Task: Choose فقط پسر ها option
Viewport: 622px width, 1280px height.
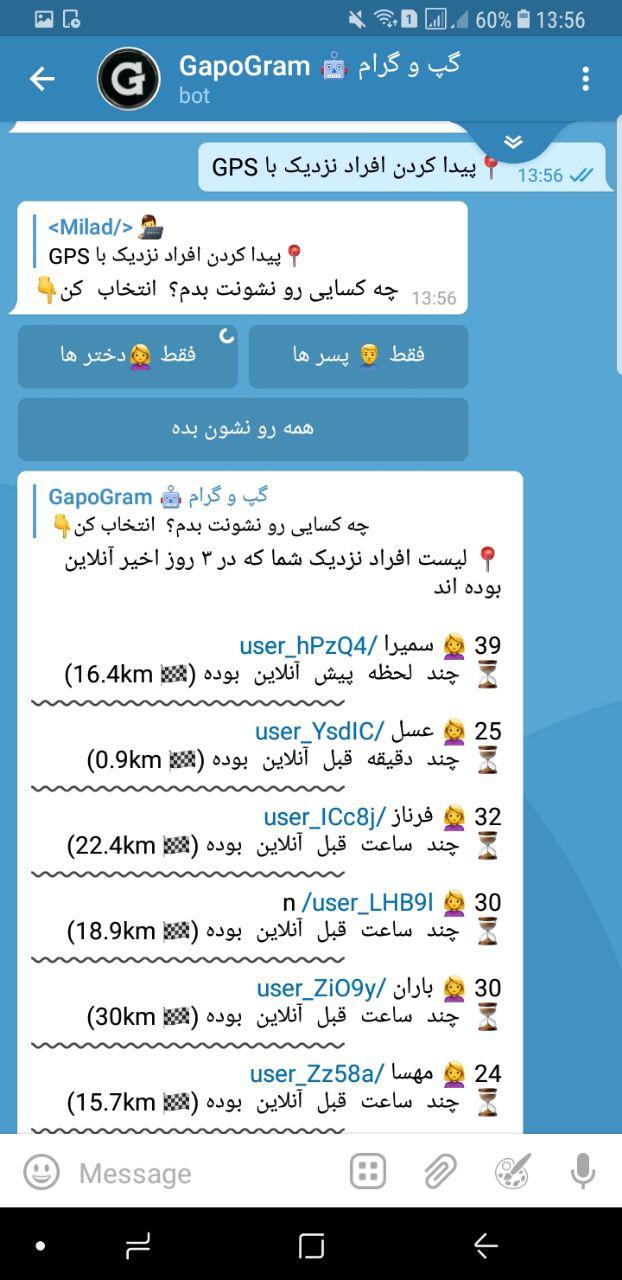Action: click(x=358, y=356)
